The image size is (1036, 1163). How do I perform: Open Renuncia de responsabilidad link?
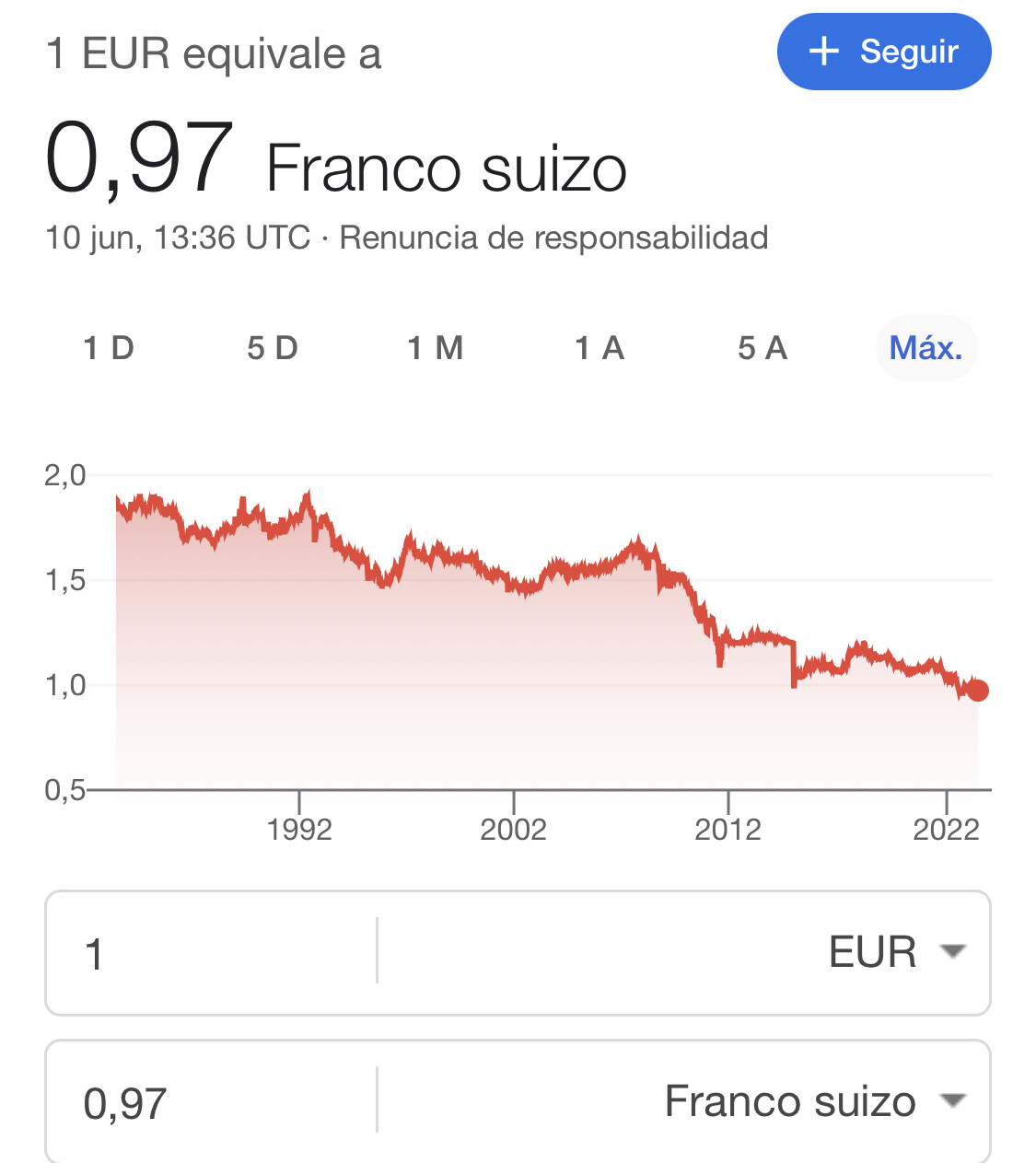tap(553, 238)
